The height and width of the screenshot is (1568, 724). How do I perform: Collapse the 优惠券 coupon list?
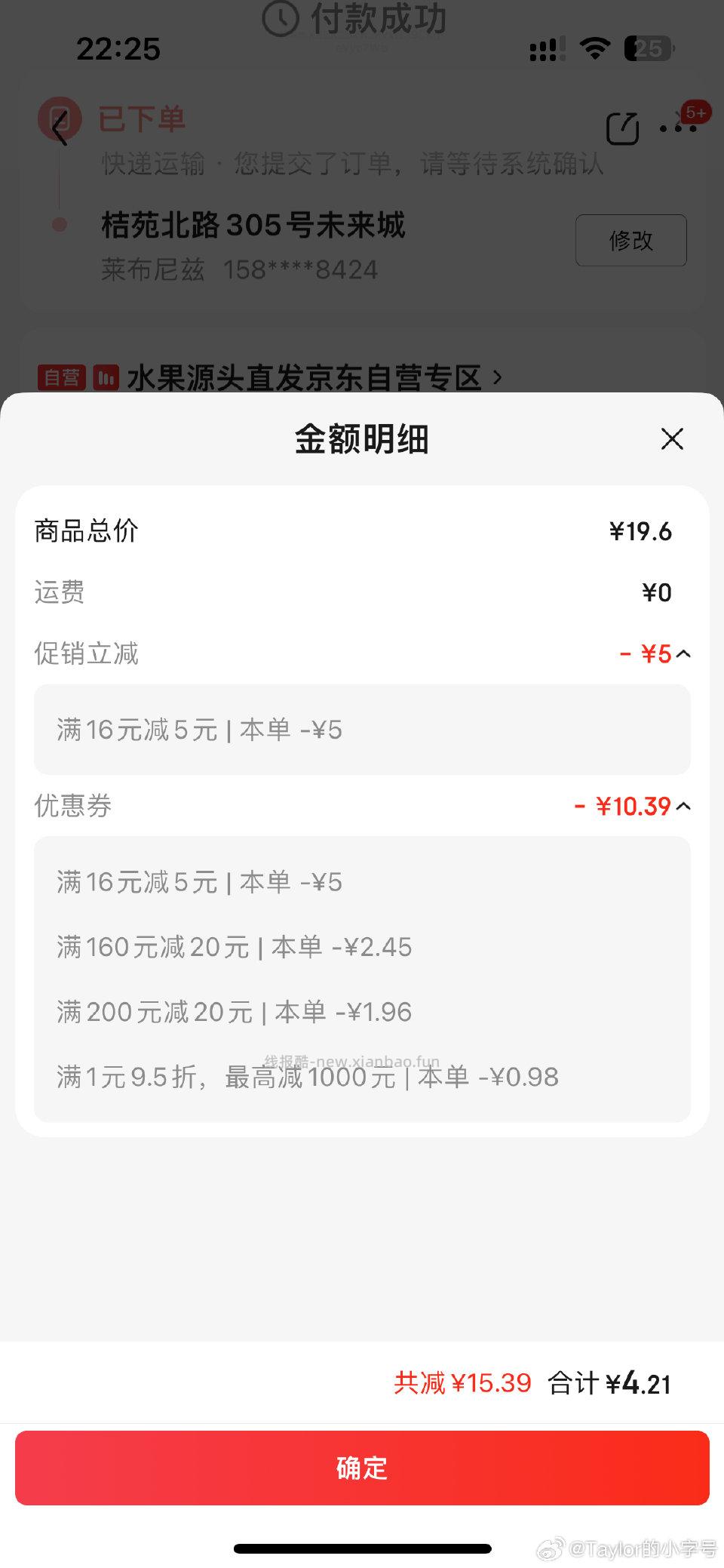pyautogui.click(x=684, y=807)
